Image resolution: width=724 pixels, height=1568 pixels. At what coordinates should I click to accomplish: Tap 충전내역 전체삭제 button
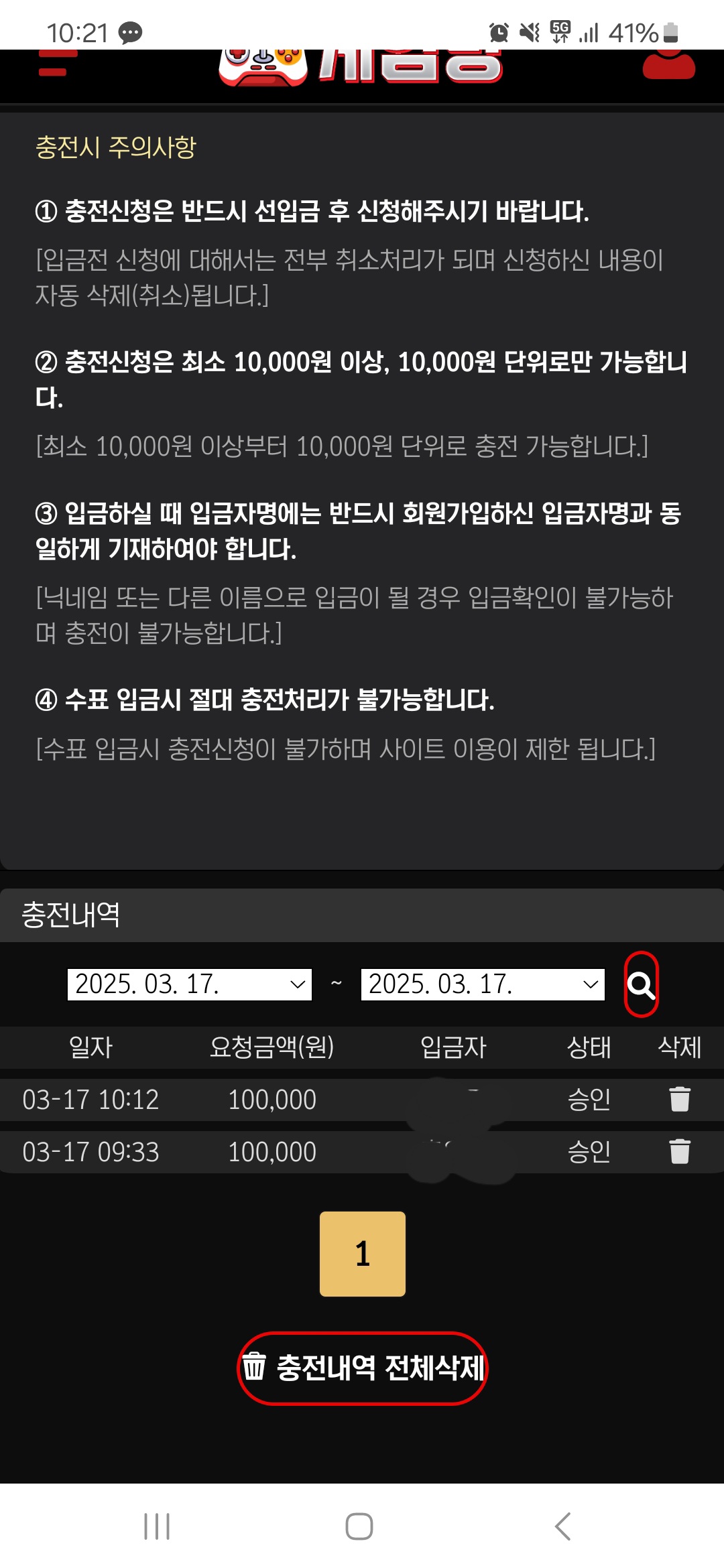point(362,1368)
